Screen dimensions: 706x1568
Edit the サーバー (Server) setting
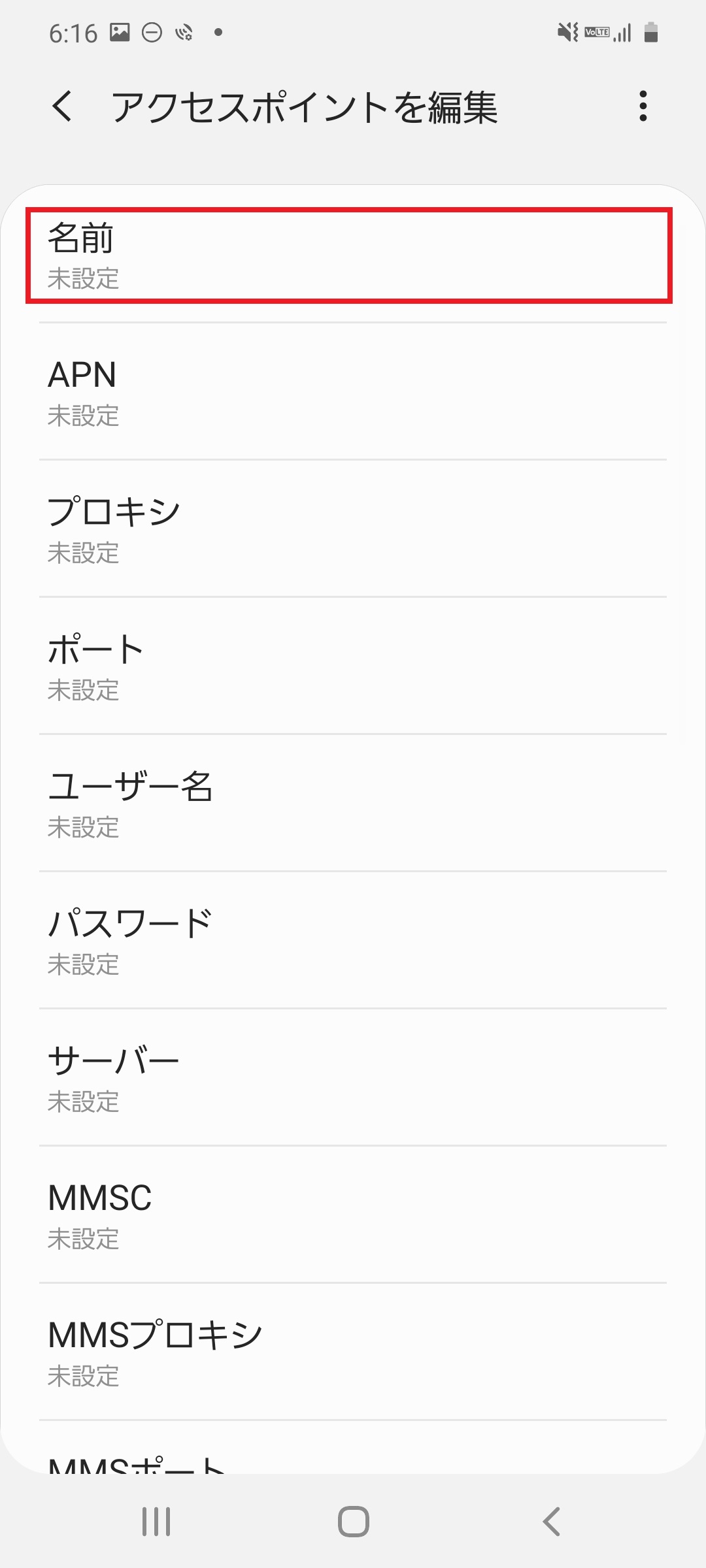point(353,1078)
